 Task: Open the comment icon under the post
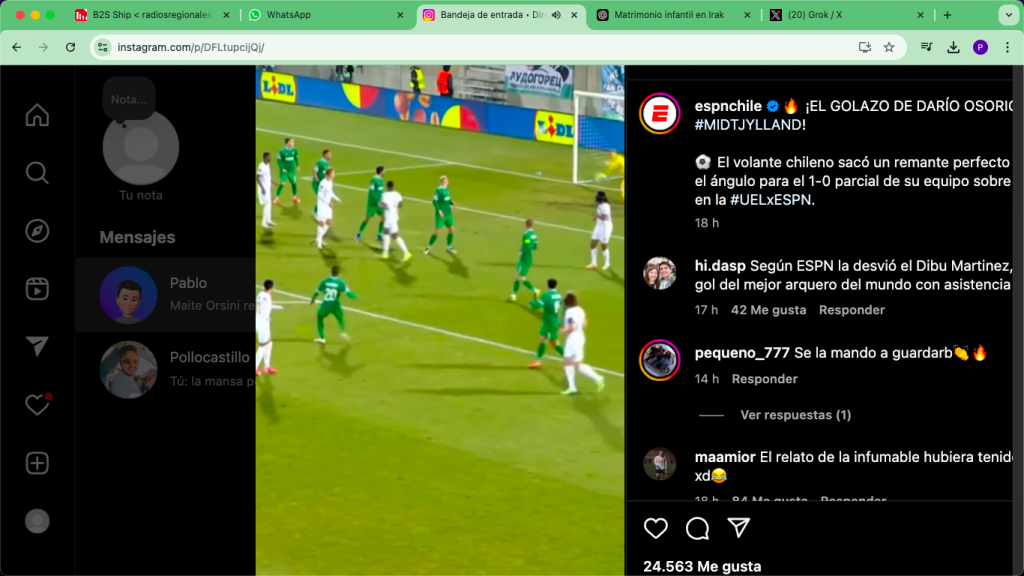697,528
